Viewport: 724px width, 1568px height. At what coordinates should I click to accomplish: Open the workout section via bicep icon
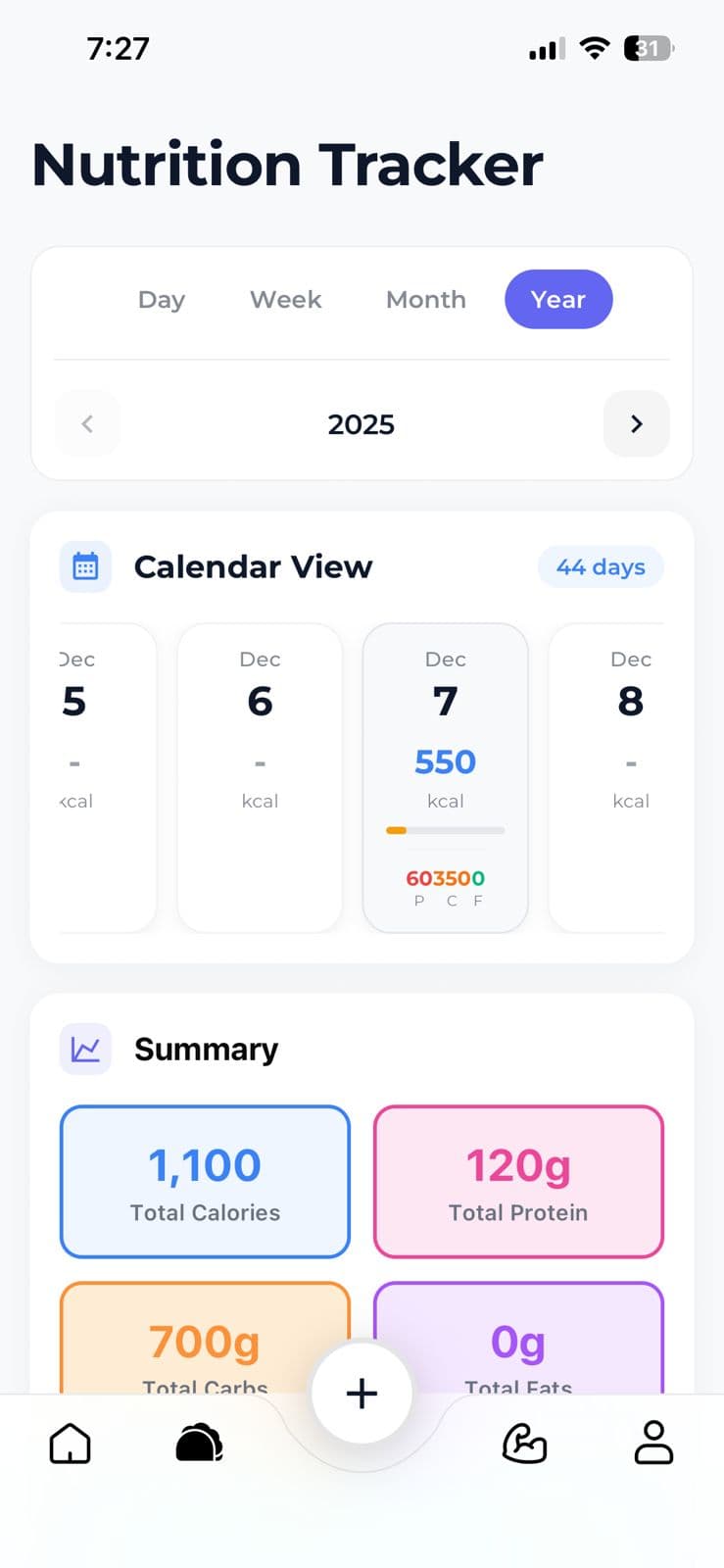tap(525, 1444)
